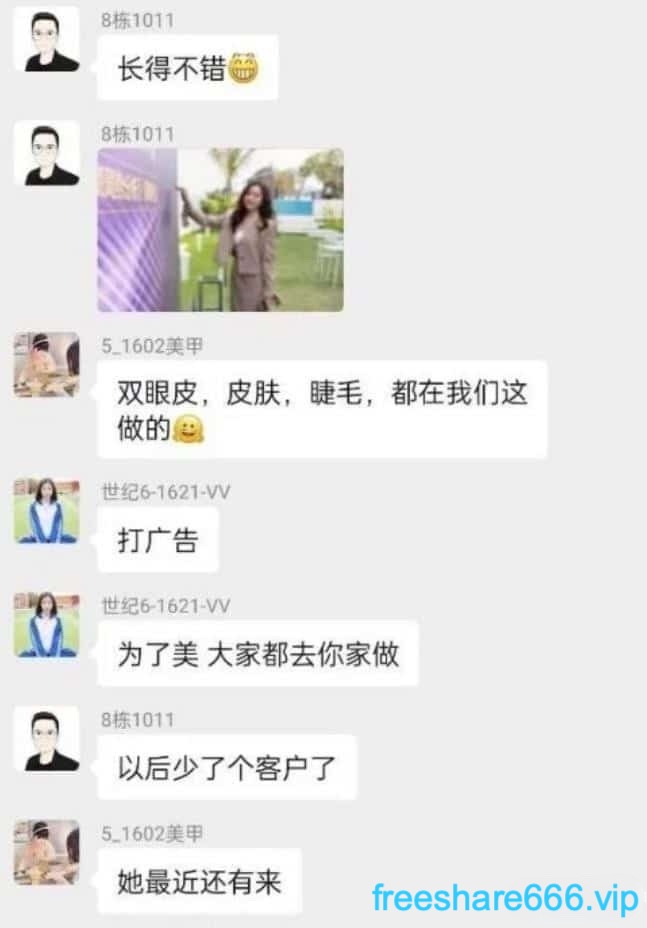Viewport: 647px width, 928px height.
Task: Tap 8栋1011's avatar beside "长得不错"
Action: (47, 41)
